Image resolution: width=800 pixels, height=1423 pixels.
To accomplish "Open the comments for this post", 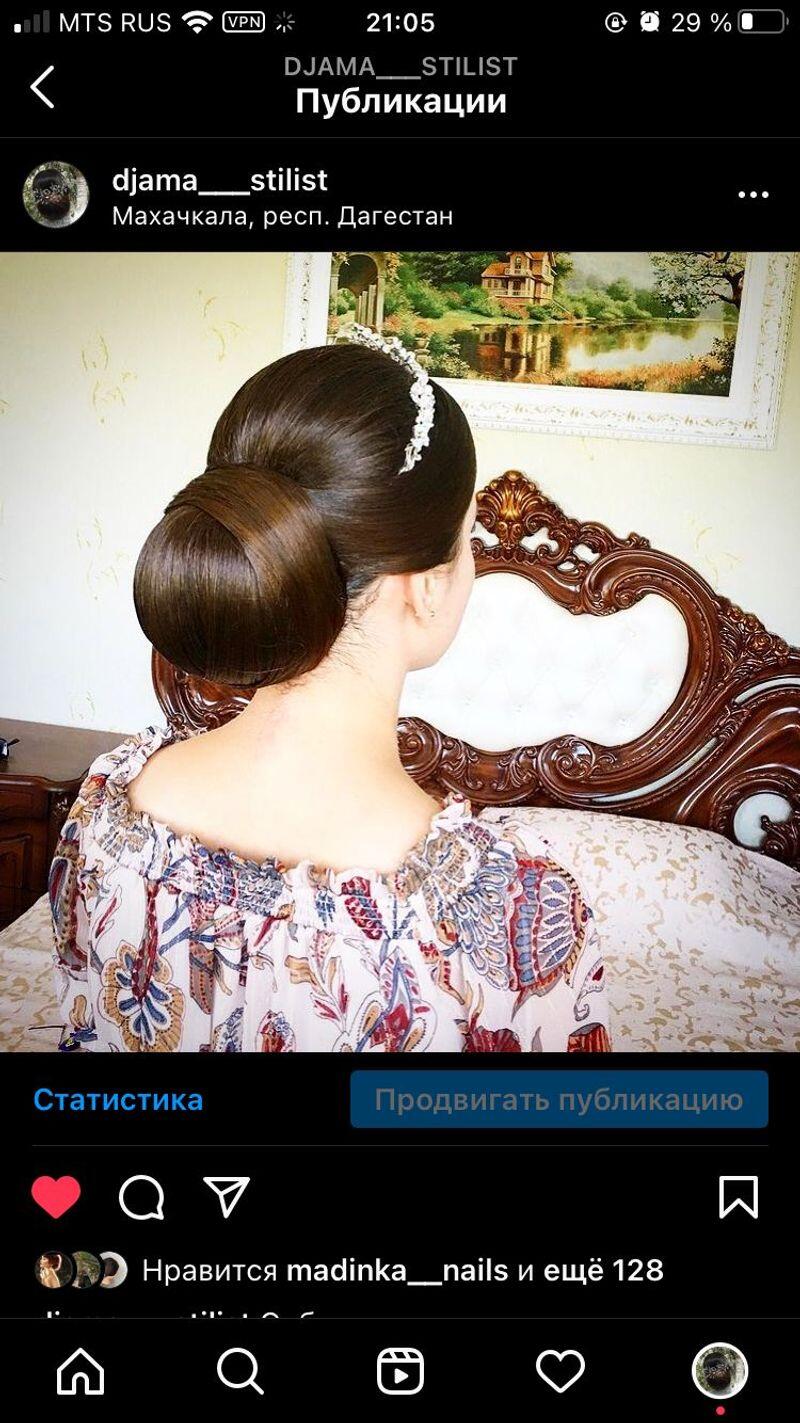I will click(x=141, y=1197).
